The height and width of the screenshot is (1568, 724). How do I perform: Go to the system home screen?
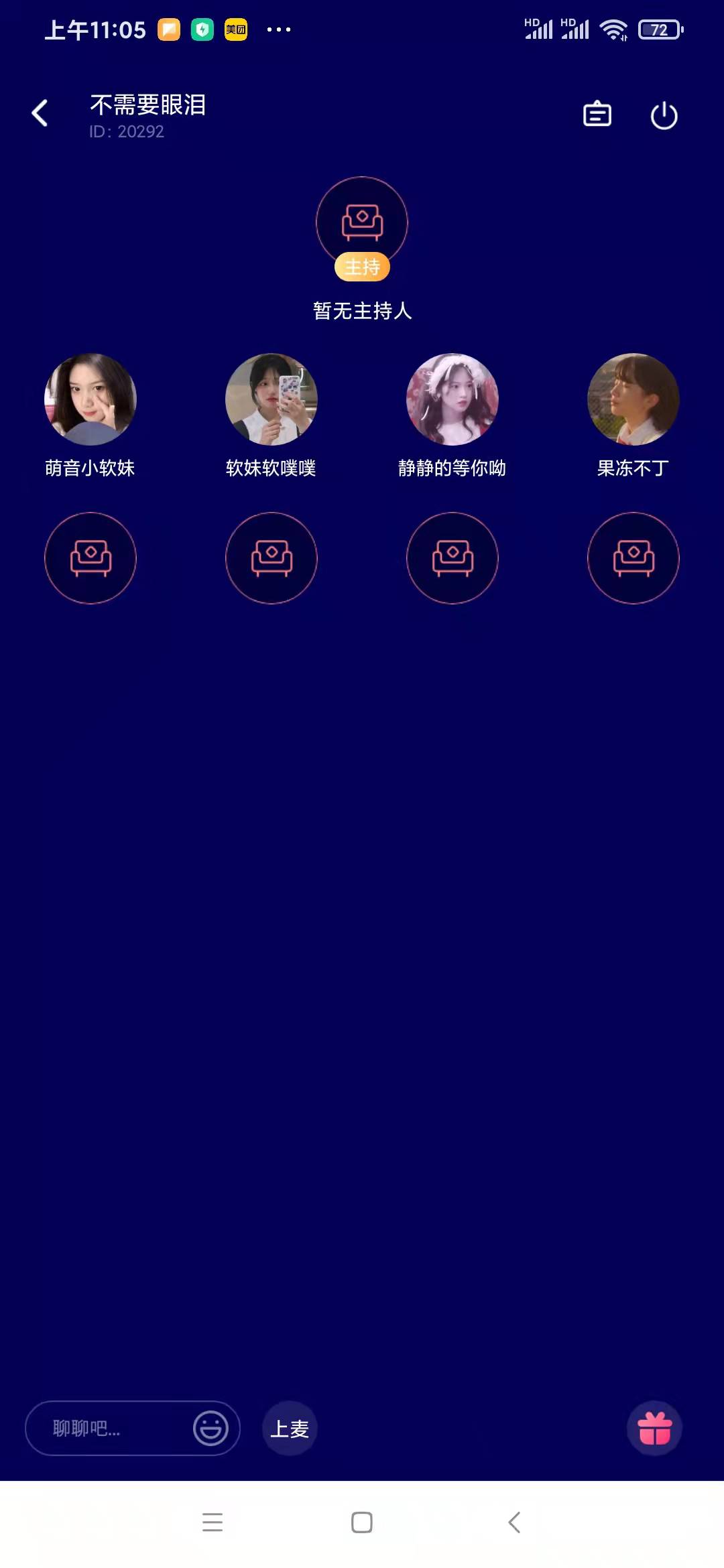362,1522
